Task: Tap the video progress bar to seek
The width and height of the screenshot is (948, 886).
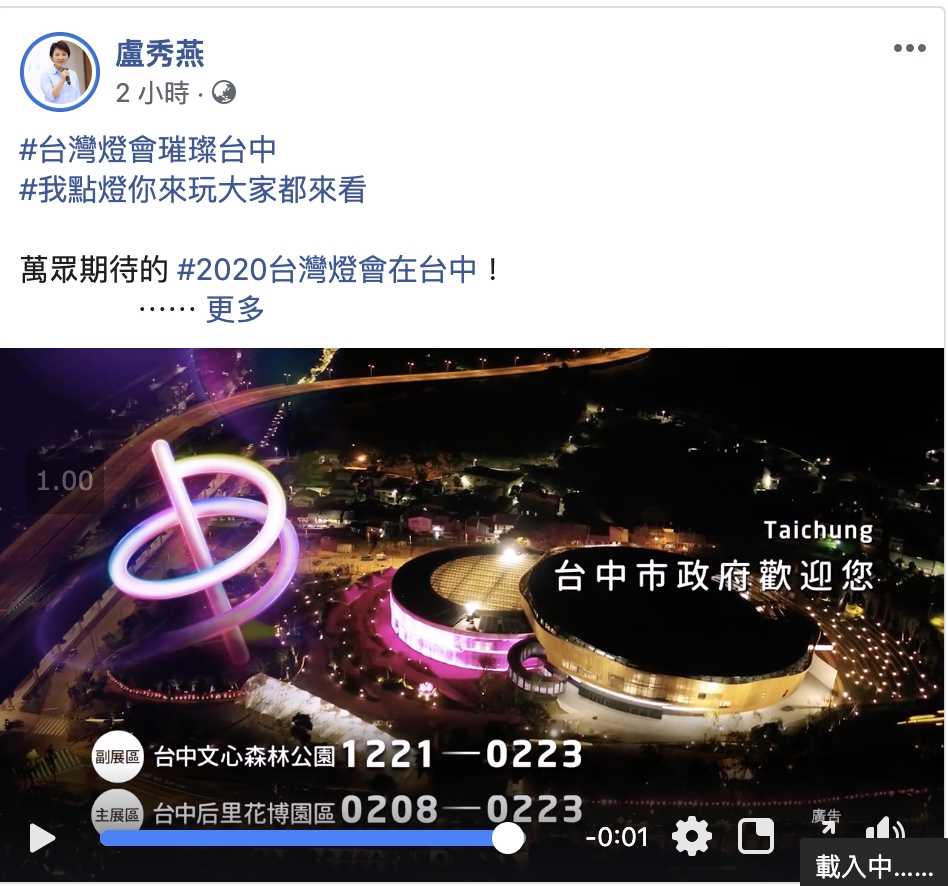Action: click(x=300, y=838)
